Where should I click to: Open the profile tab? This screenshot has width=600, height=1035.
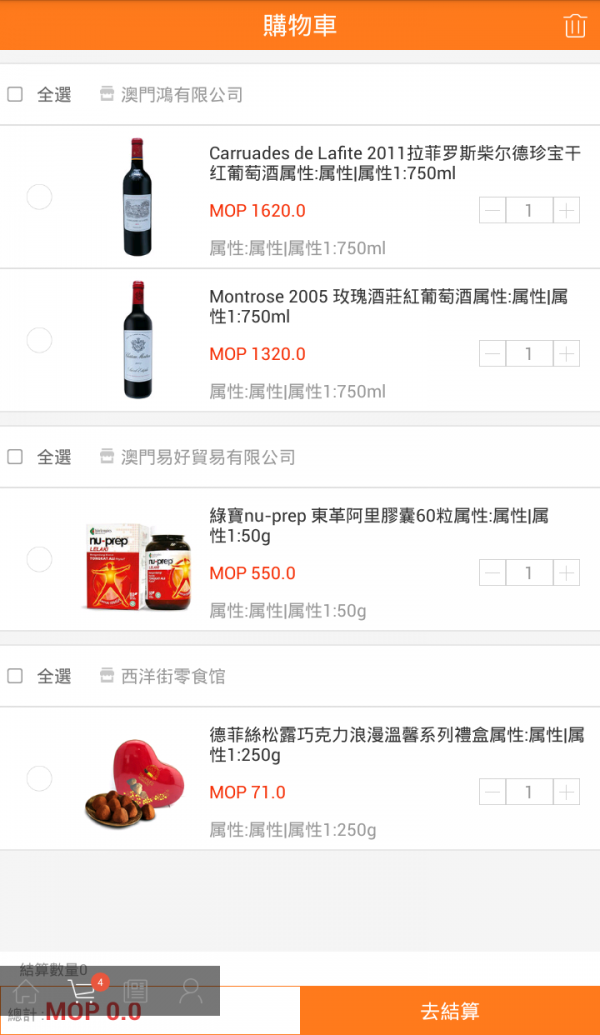click(x=190, y=992)
